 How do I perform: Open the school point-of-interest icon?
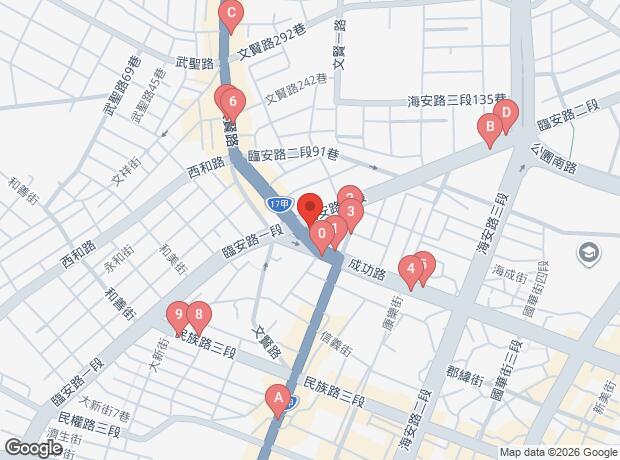coord(589,252)
